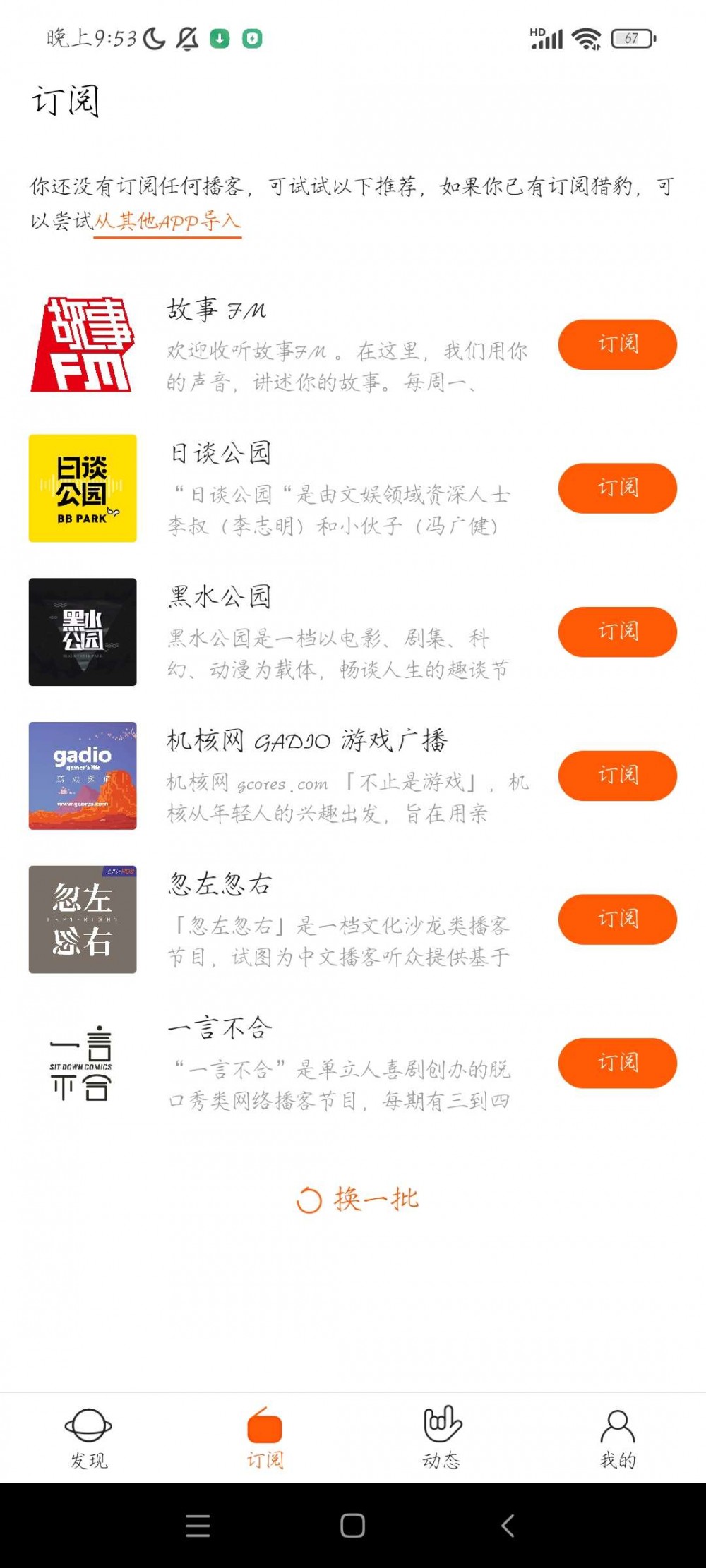Subscribe to 黑水公园 podcast

[x=616, y=632]
